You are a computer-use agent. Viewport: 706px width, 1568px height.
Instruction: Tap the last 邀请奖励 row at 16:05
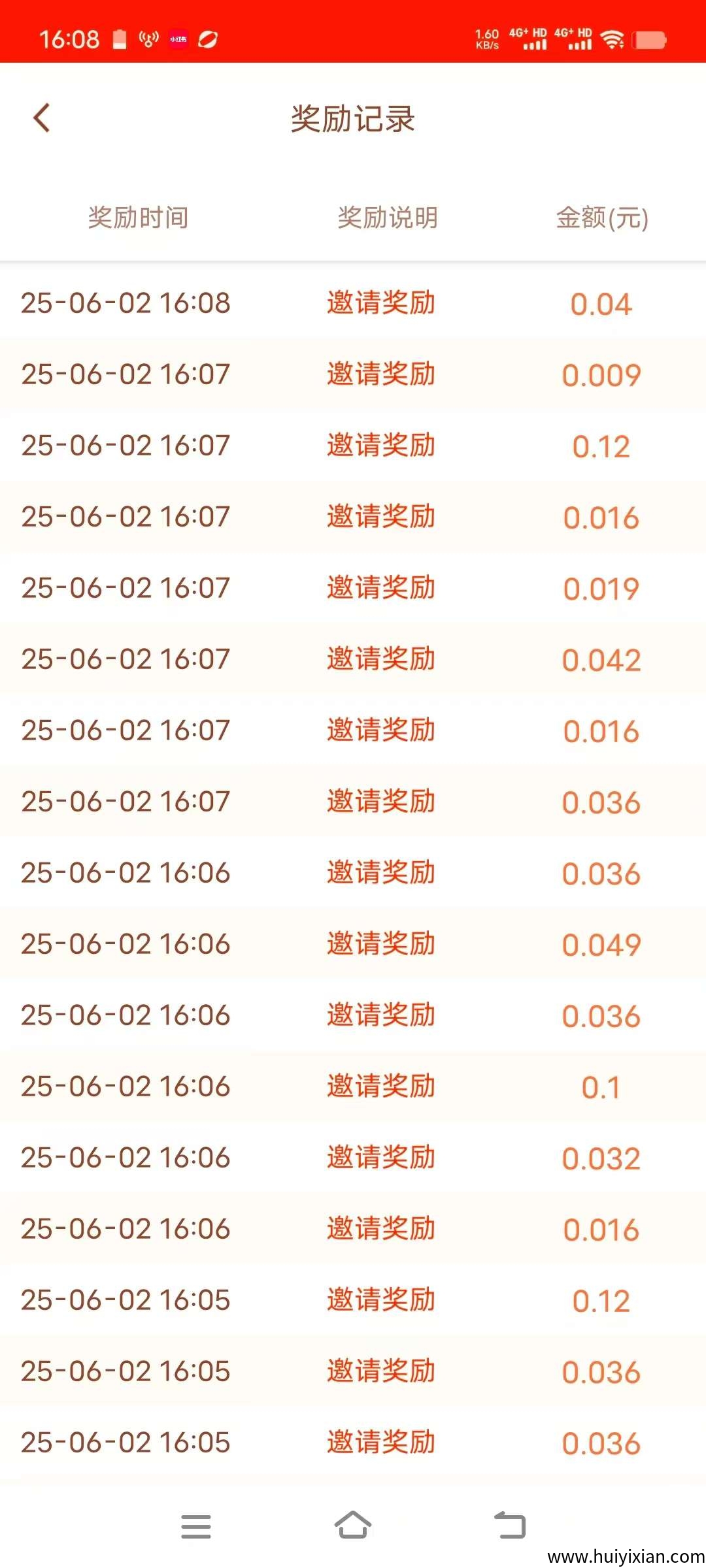click(x=353, y=1442)
